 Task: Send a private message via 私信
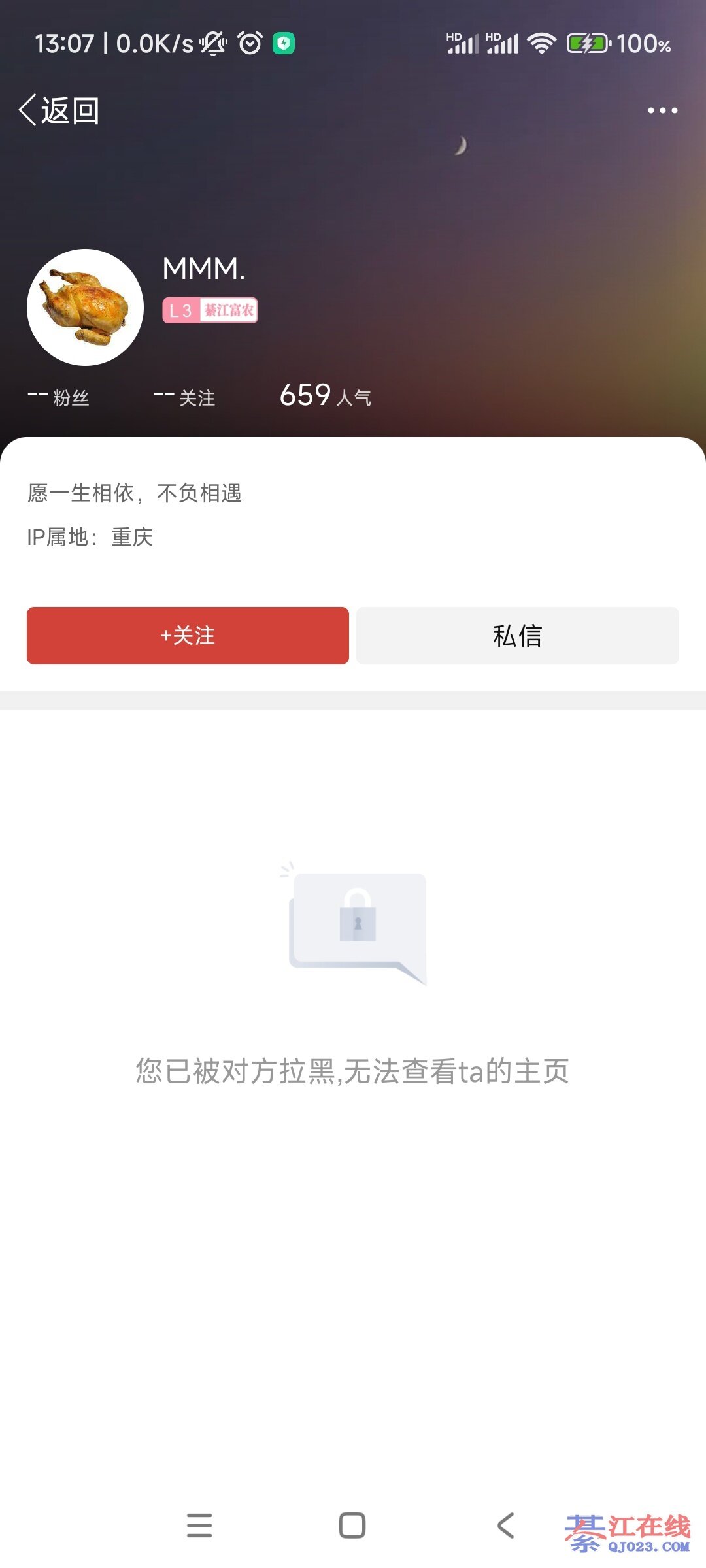517,636
